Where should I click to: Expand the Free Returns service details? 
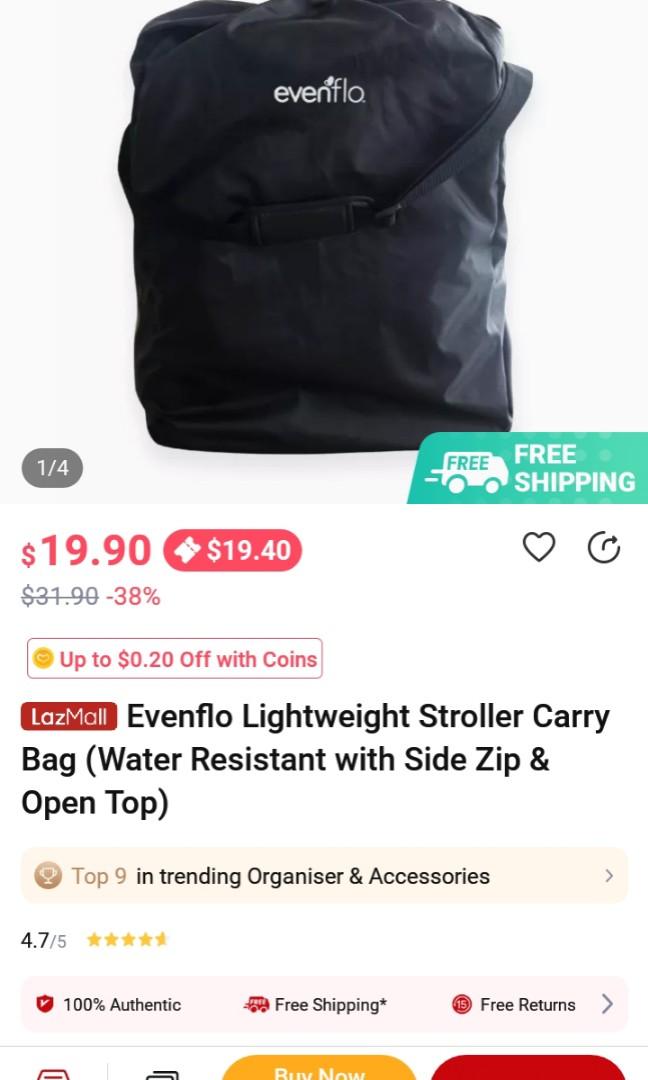click(x=606, y=1004)
